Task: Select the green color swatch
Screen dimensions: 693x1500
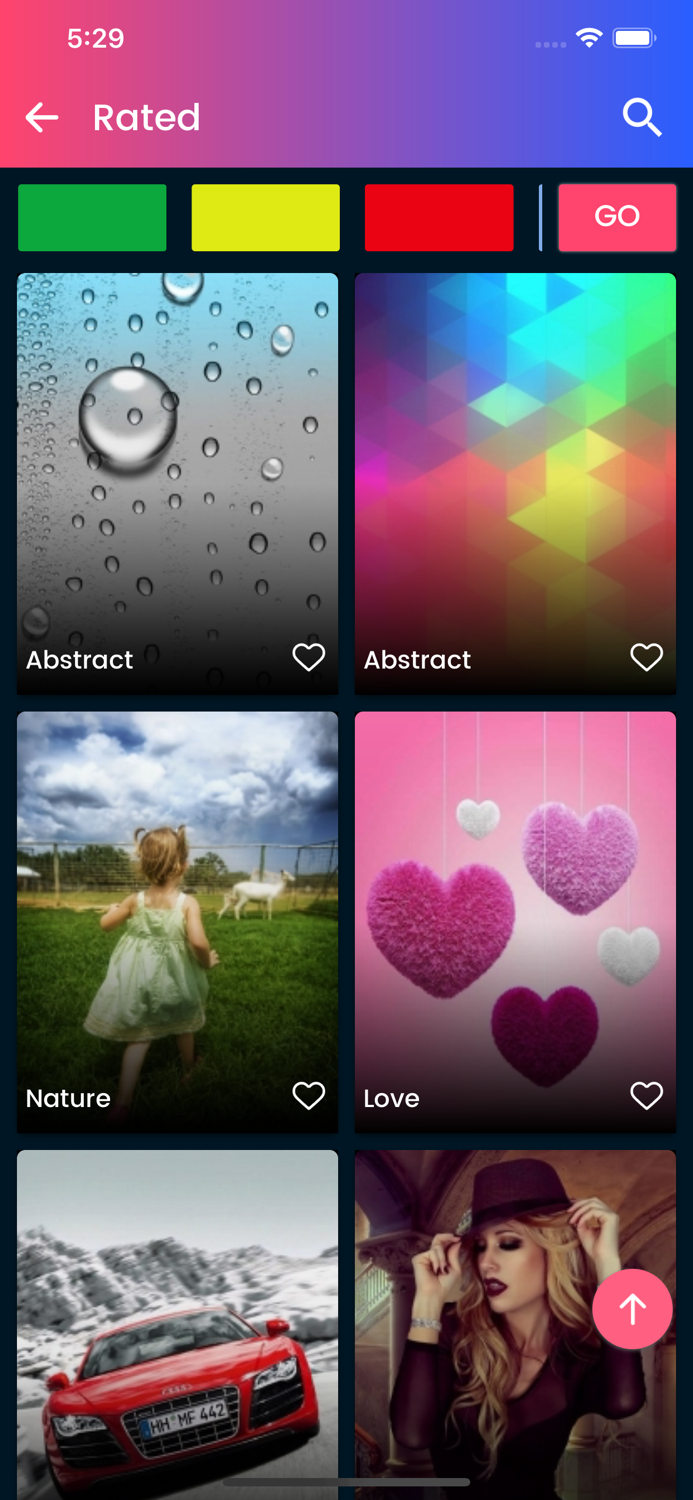Action: click(92, 217)
